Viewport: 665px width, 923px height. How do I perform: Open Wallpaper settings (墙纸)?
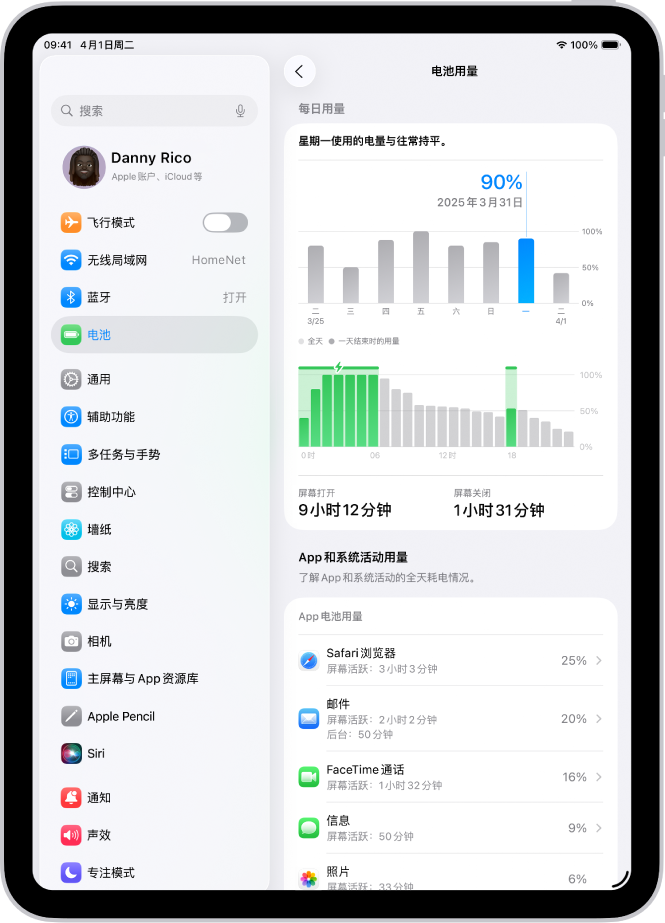tap(154, 529)
